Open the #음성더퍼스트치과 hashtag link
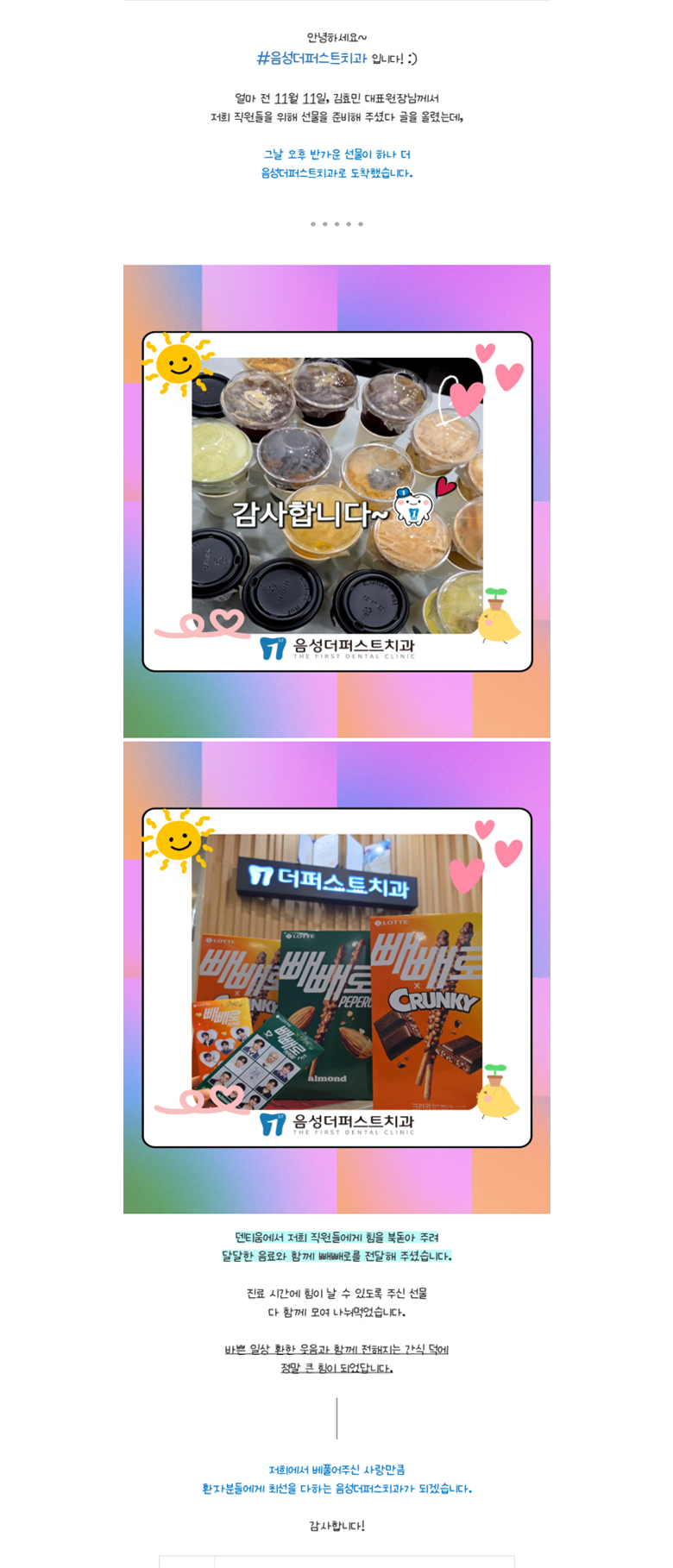This screenshot has width=673, height=1568. pos(311,59)
